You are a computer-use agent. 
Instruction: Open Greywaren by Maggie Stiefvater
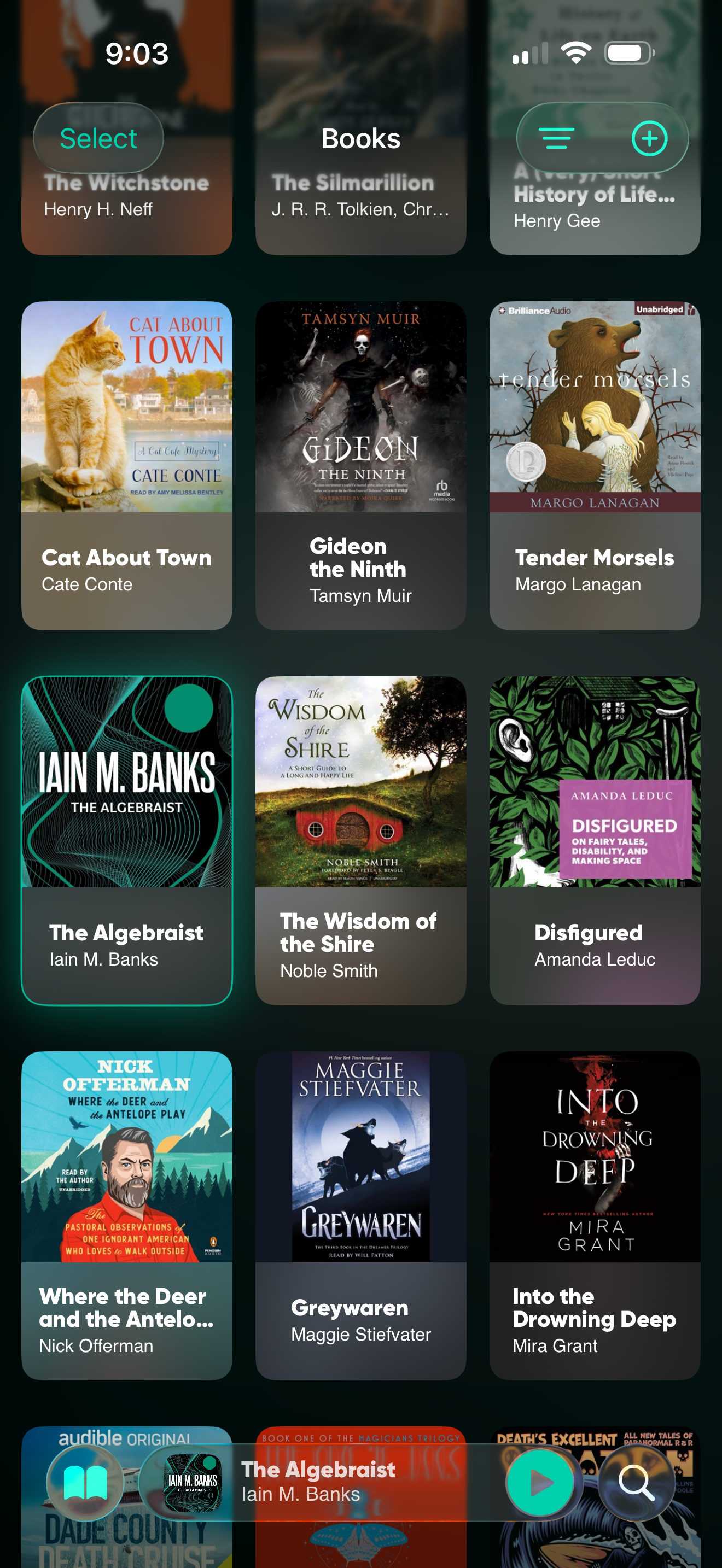point(360,1212)
